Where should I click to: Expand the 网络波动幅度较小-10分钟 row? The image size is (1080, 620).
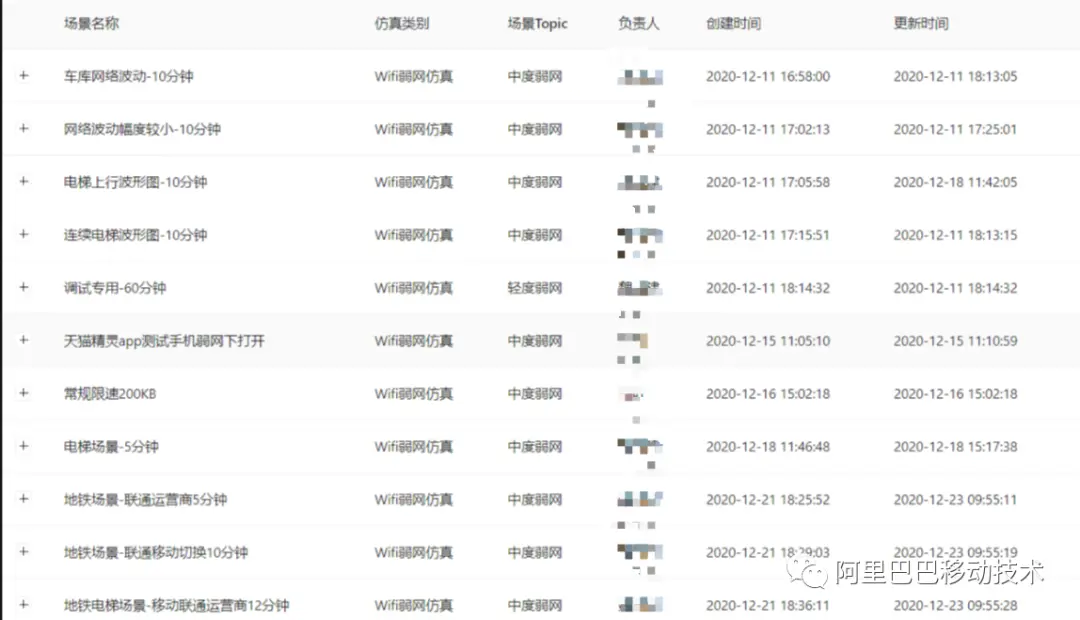click(24, 129)
